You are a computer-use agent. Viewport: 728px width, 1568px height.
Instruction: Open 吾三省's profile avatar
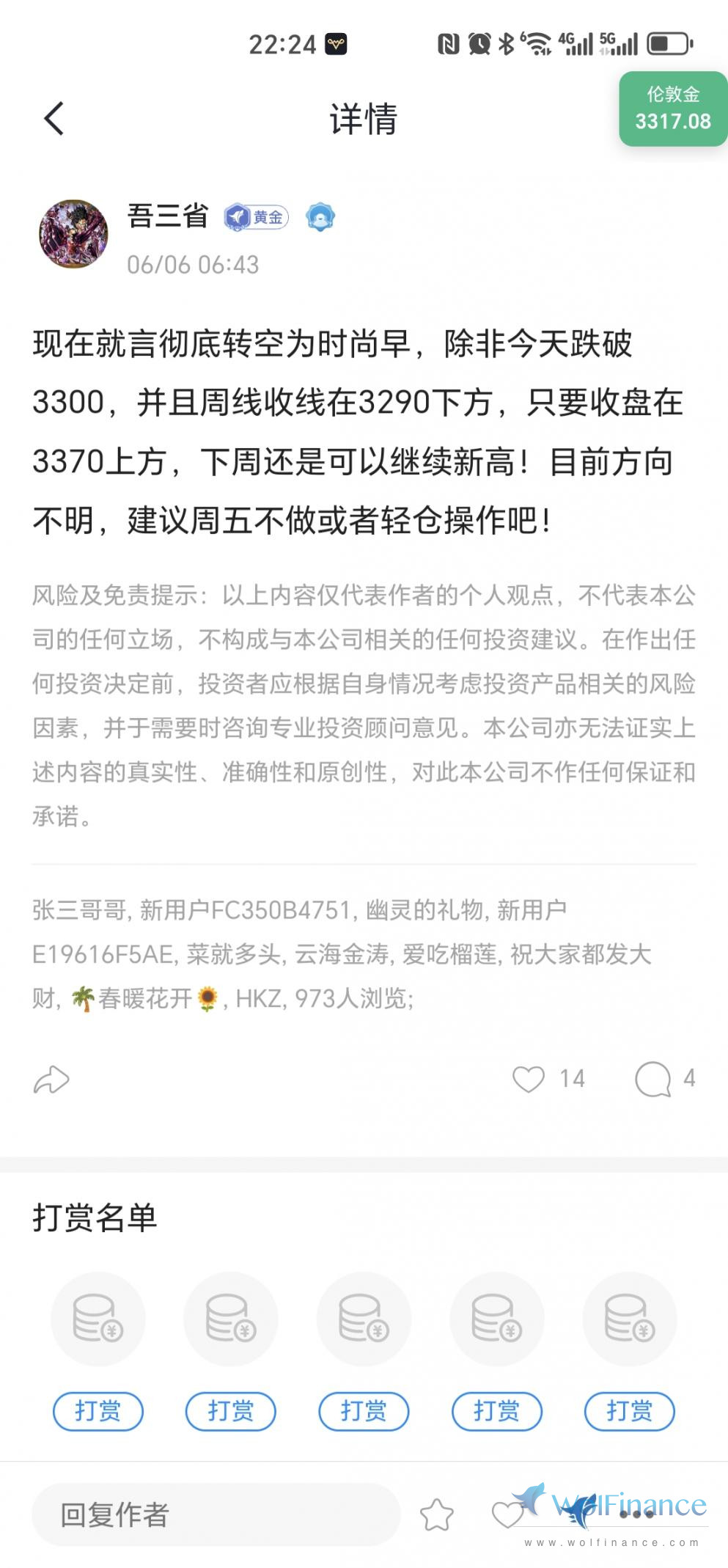(x=73, y=233)
